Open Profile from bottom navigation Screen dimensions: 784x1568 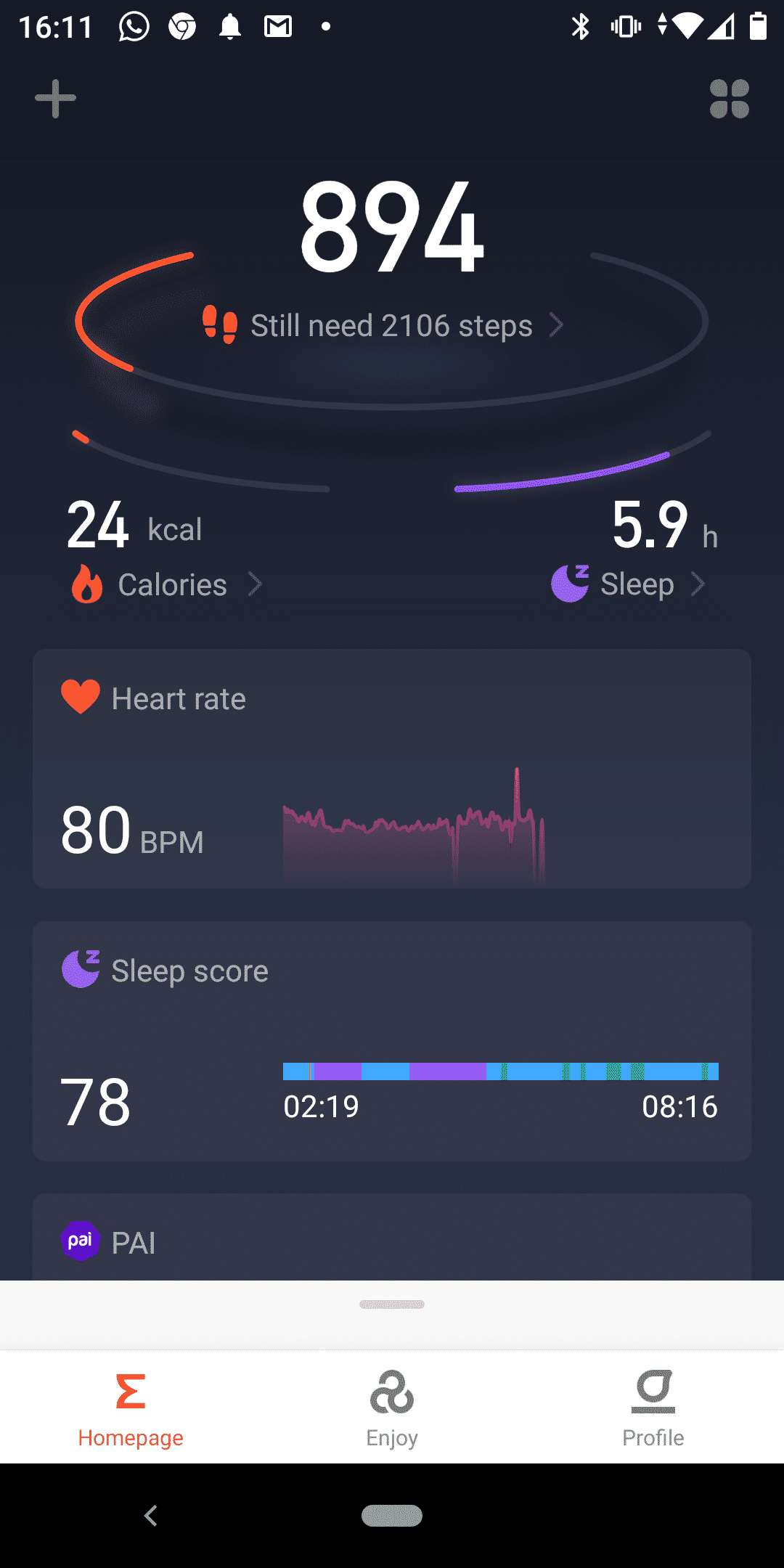[x=652, y=1401]
